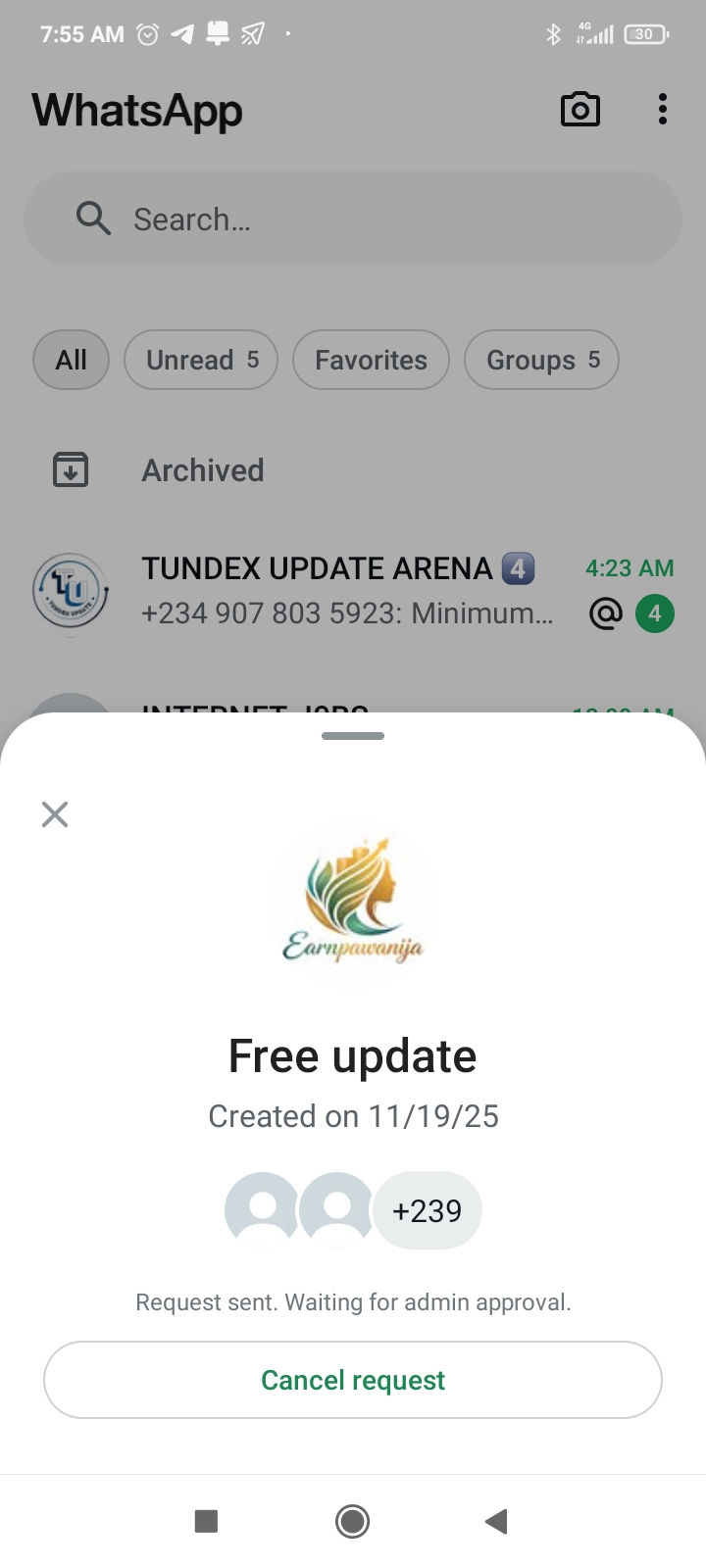Open Archived chats
The image size is (706, 1568).
(x=202, y=470)
